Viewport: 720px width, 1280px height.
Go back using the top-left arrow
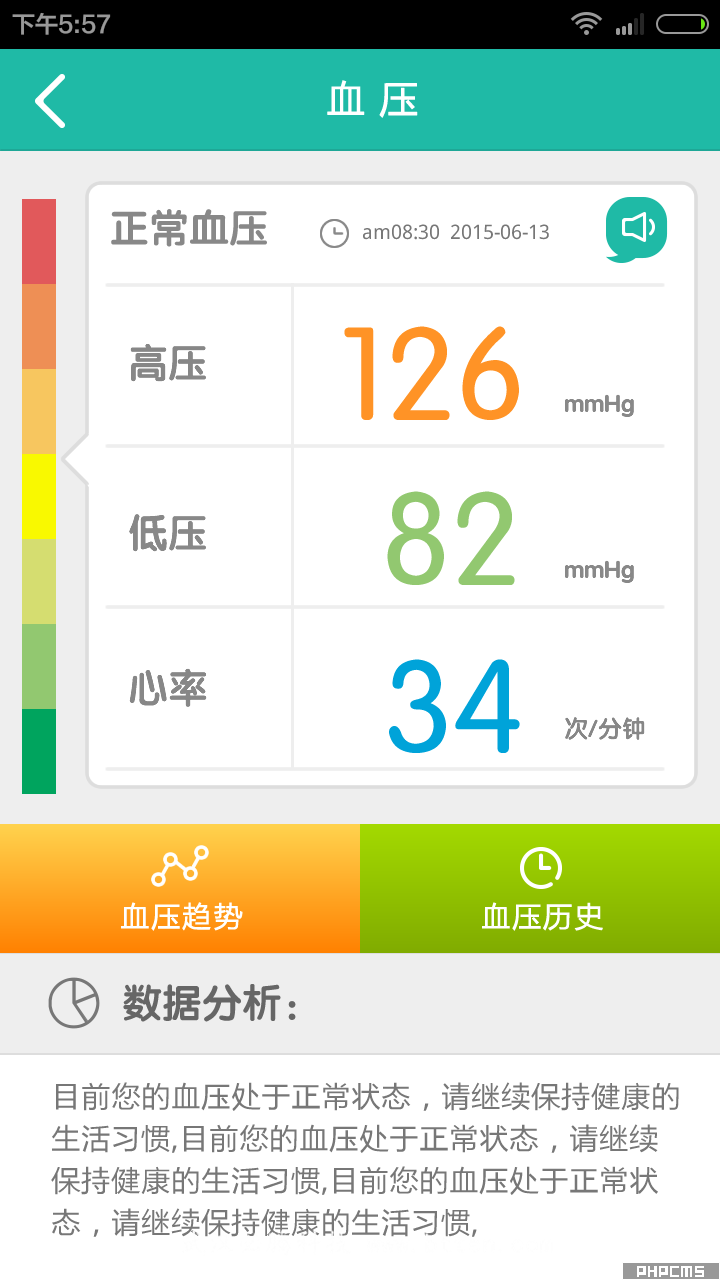pos(50,101)
